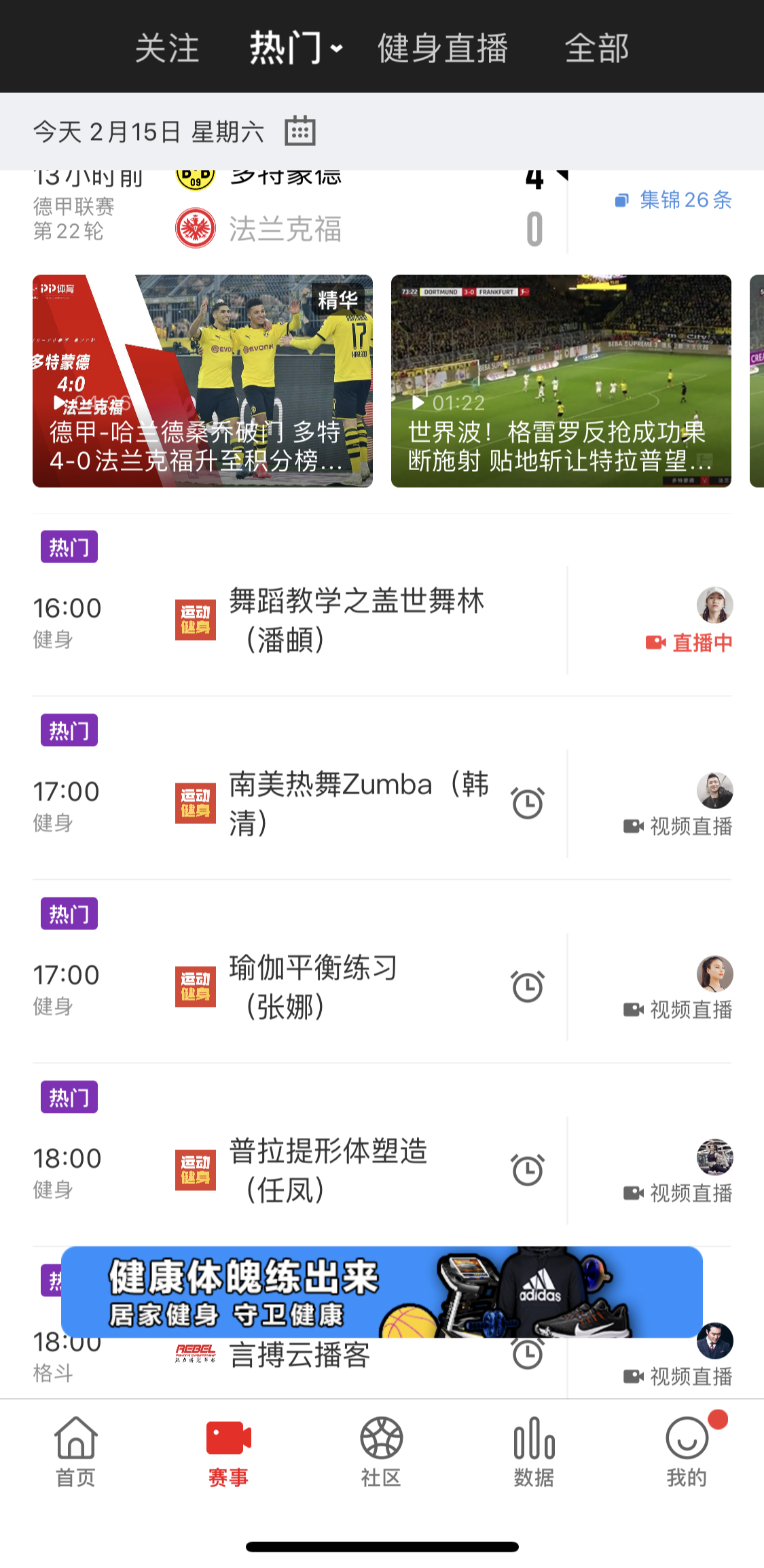764x1568 pixels.
Task: Set reminder for 瑜伽平衡练习
Action: 527,987
